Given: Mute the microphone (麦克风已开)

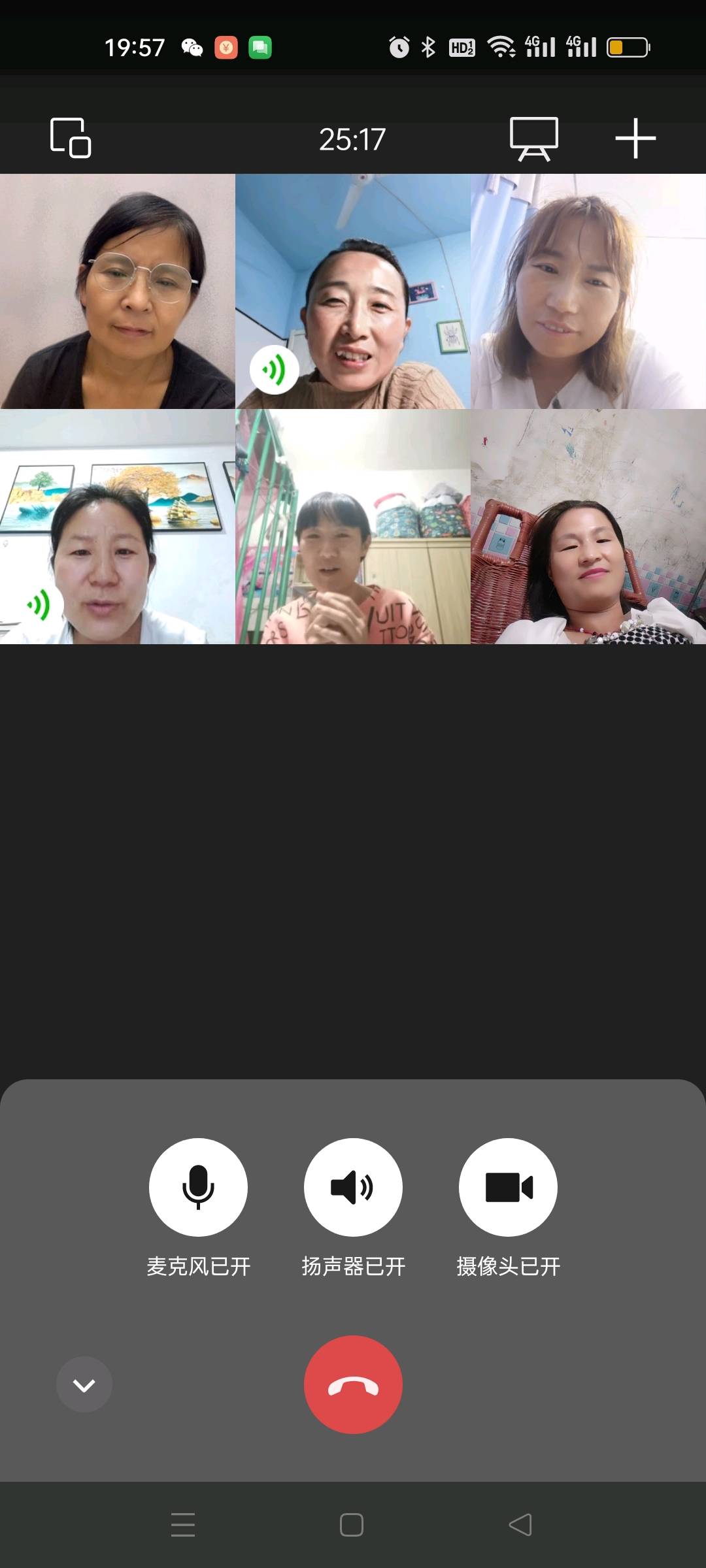Looking at the screenshot, I should click(x=198, y=1187).
